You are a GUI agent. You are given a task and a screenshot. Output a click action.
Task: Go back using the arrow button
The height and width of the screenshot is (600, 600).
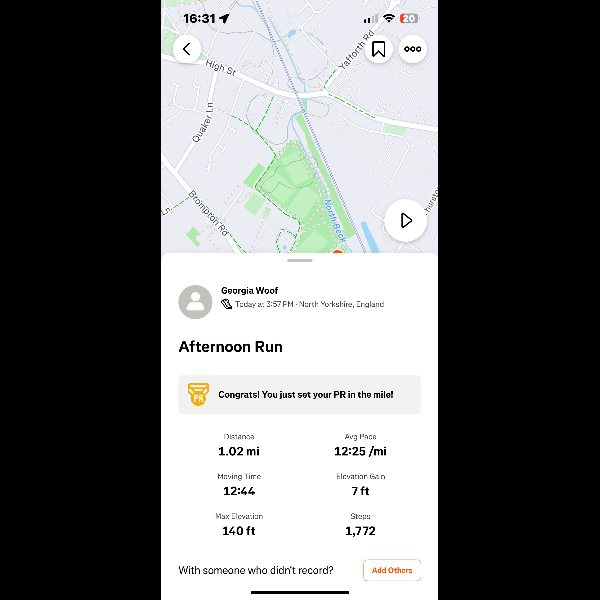pyautogui.click(x=187, y=49)
